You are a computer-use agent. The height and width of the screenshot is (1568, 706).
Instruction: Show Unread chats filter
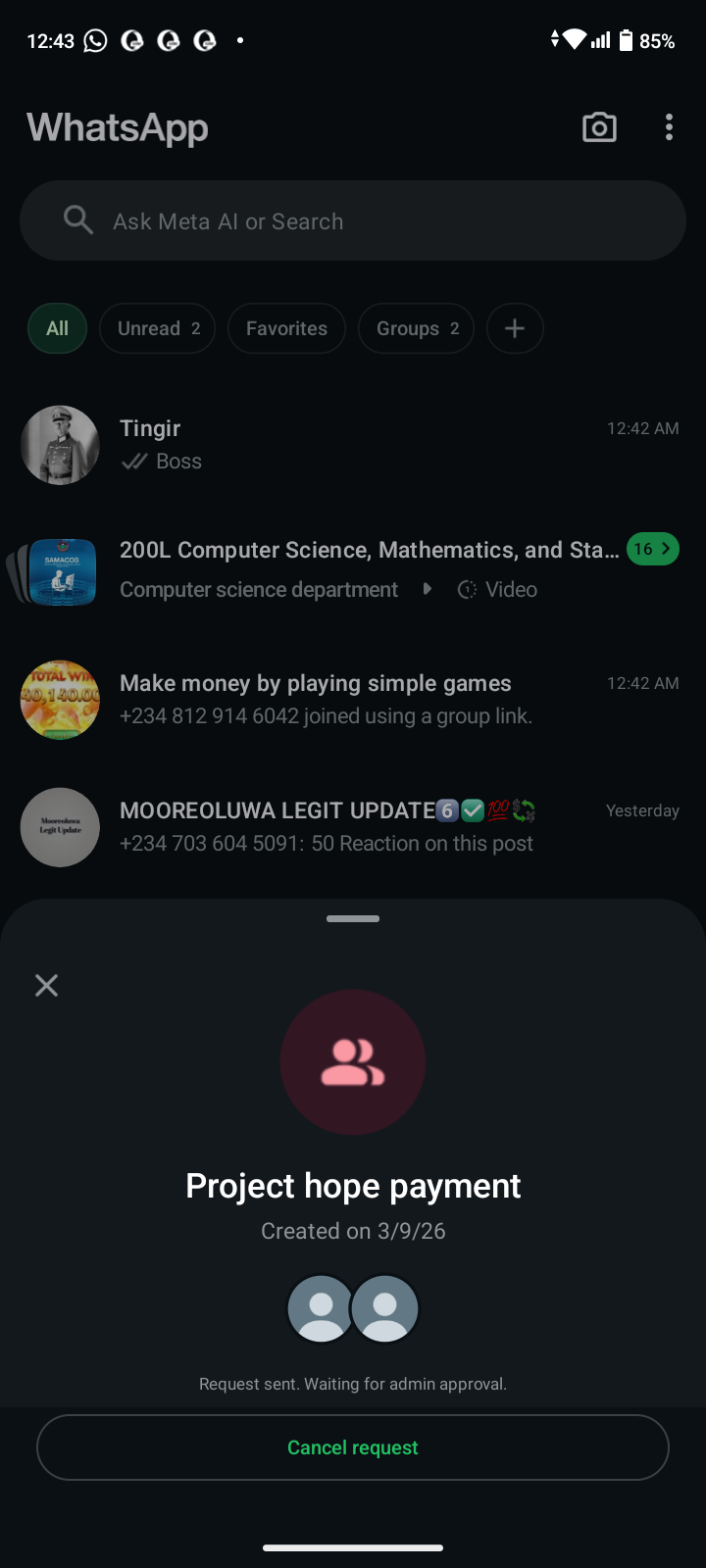coord(157,328)
